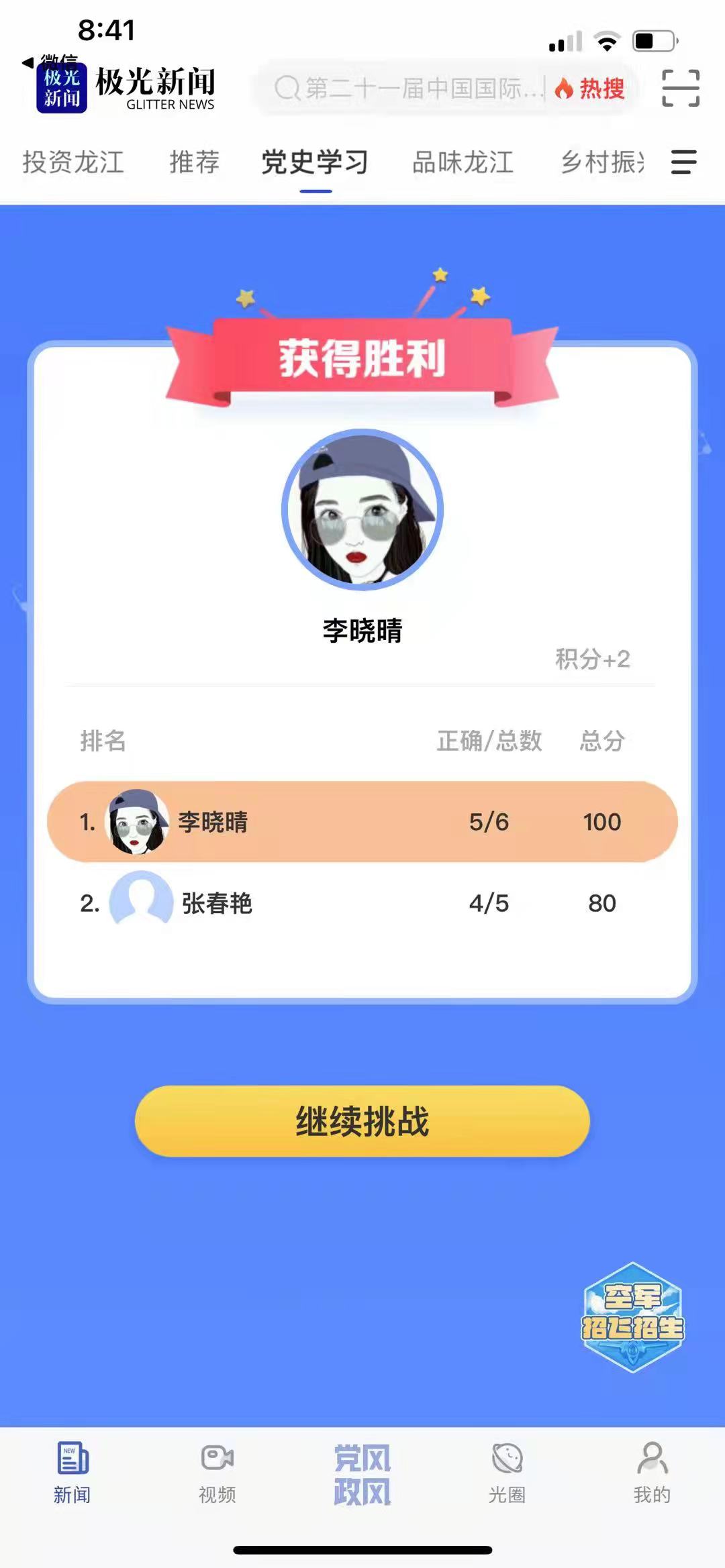Tap the highlighted first-place ranking row
725x1568 pixels.
[362, 821]
